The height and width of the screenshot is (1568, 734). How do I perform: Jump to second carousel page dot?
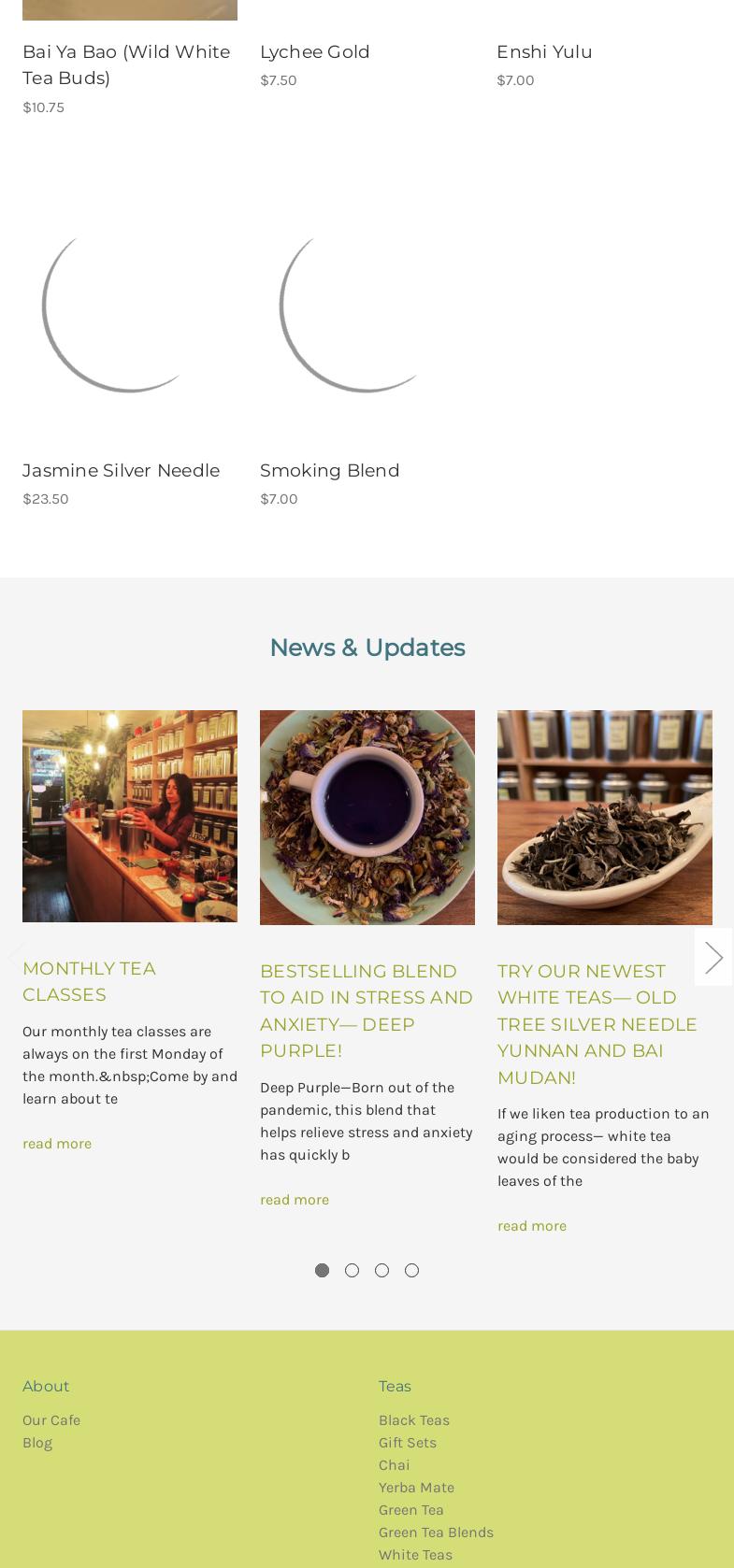pos(352,1271)
